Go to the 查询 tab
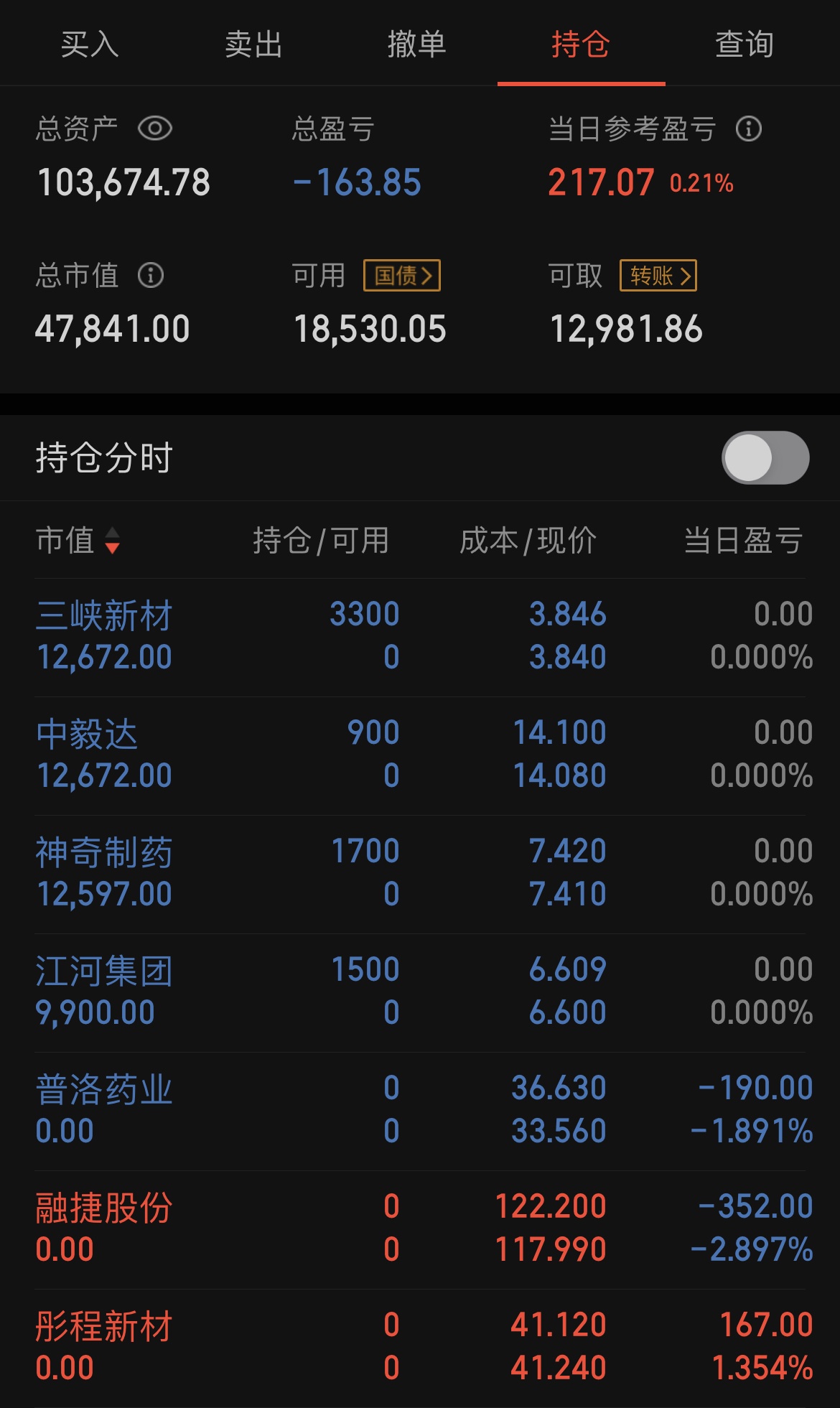This screenshot has width=840, height=1408. (745, 44)
